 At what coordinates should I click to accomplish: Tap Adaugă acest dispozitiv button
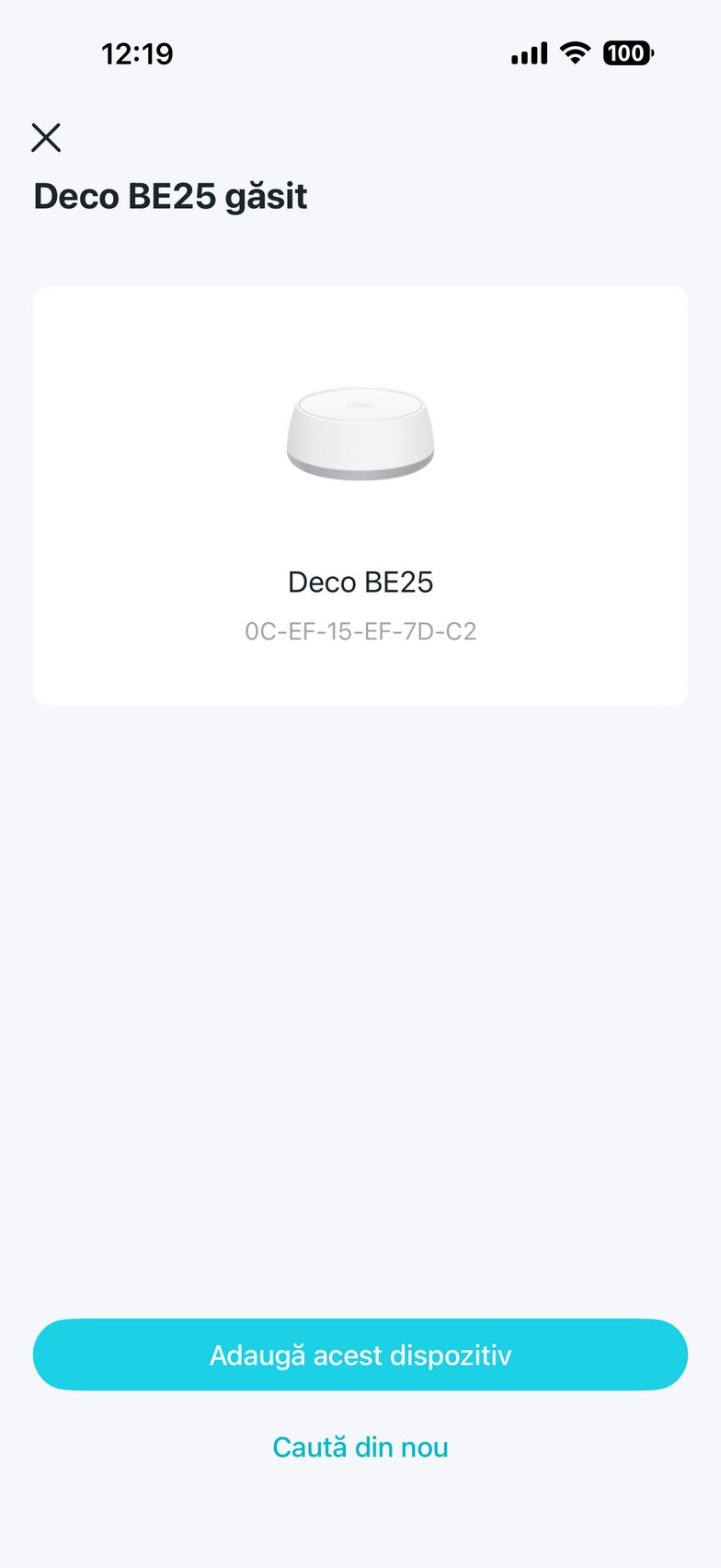[360, 1355]
